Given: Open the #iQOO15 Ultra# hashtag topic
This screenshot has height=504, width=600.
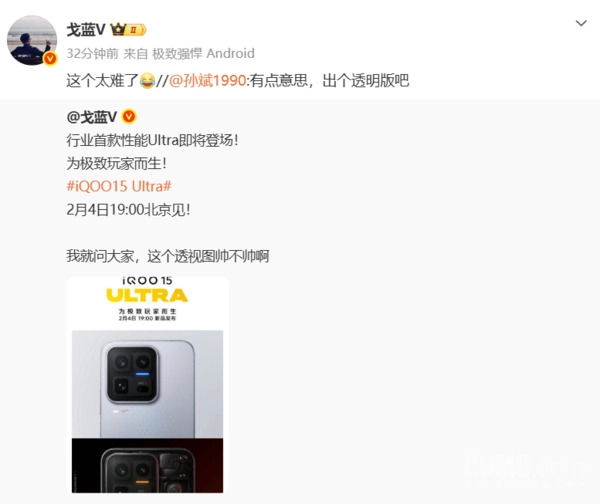Looking at the screenshot, I should point(118,187).
